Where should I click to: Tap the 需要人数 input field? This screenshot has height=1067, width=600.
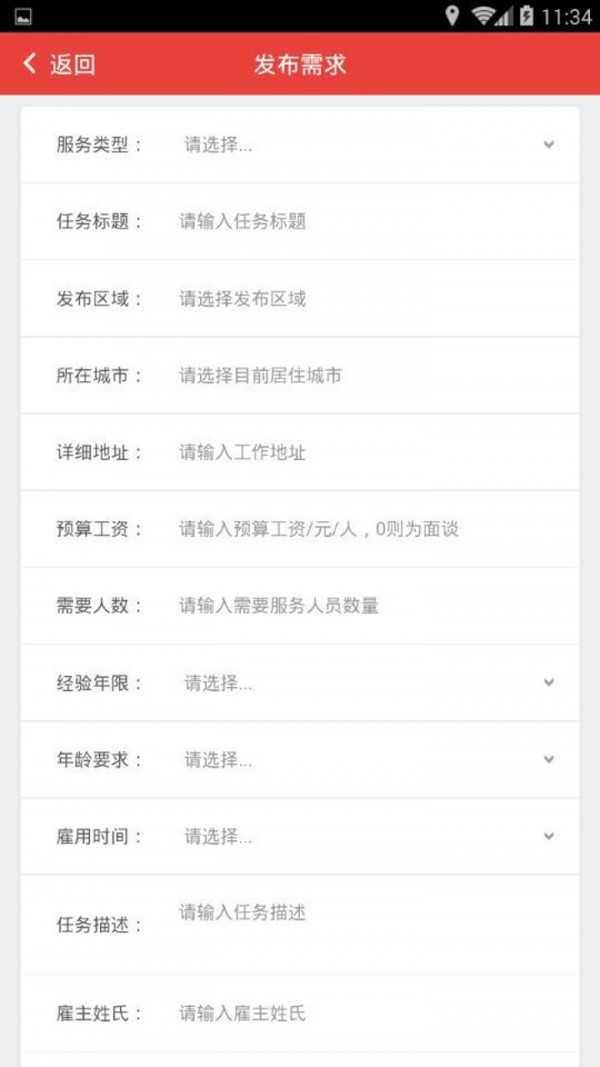(x=370, y=606)
